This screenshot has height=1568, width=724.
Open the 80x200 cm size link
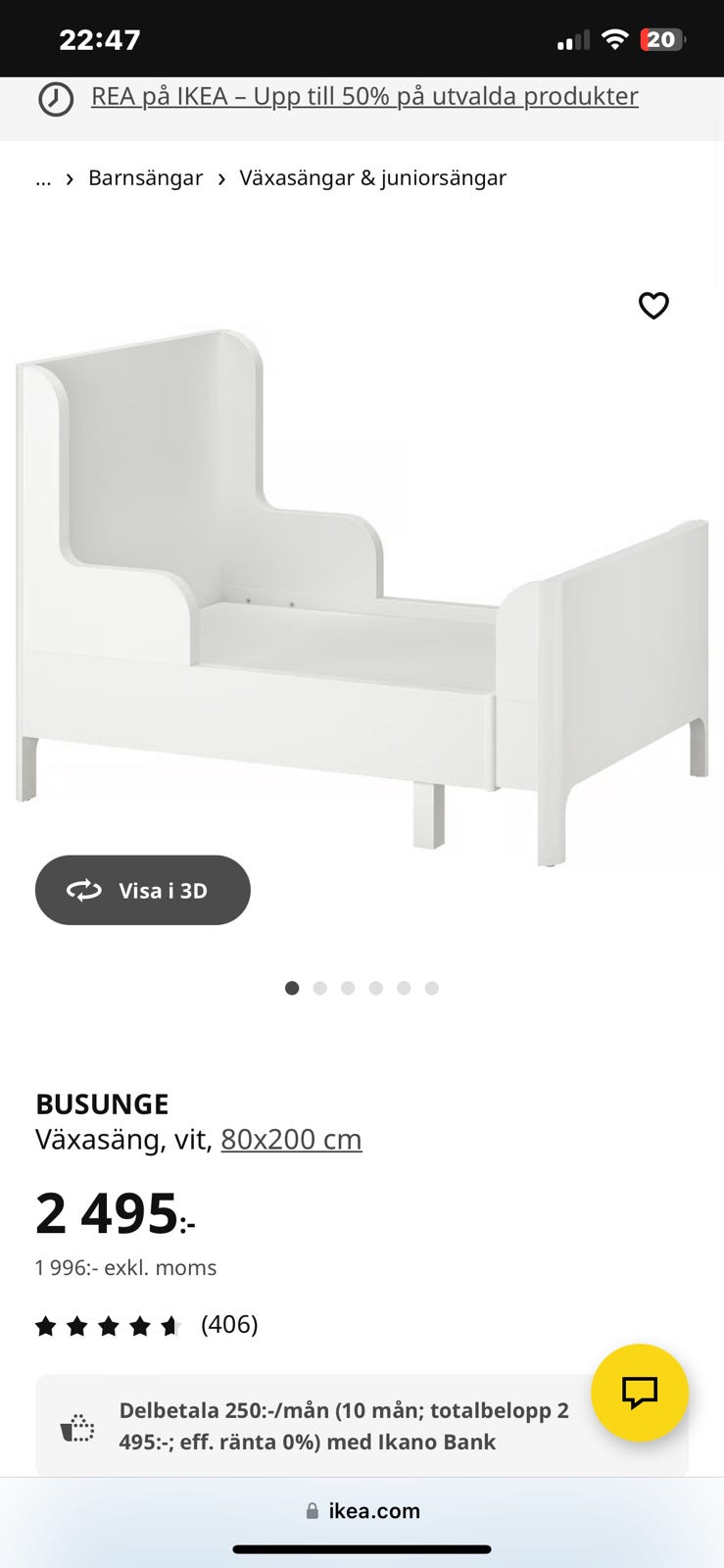point(291,1139)
